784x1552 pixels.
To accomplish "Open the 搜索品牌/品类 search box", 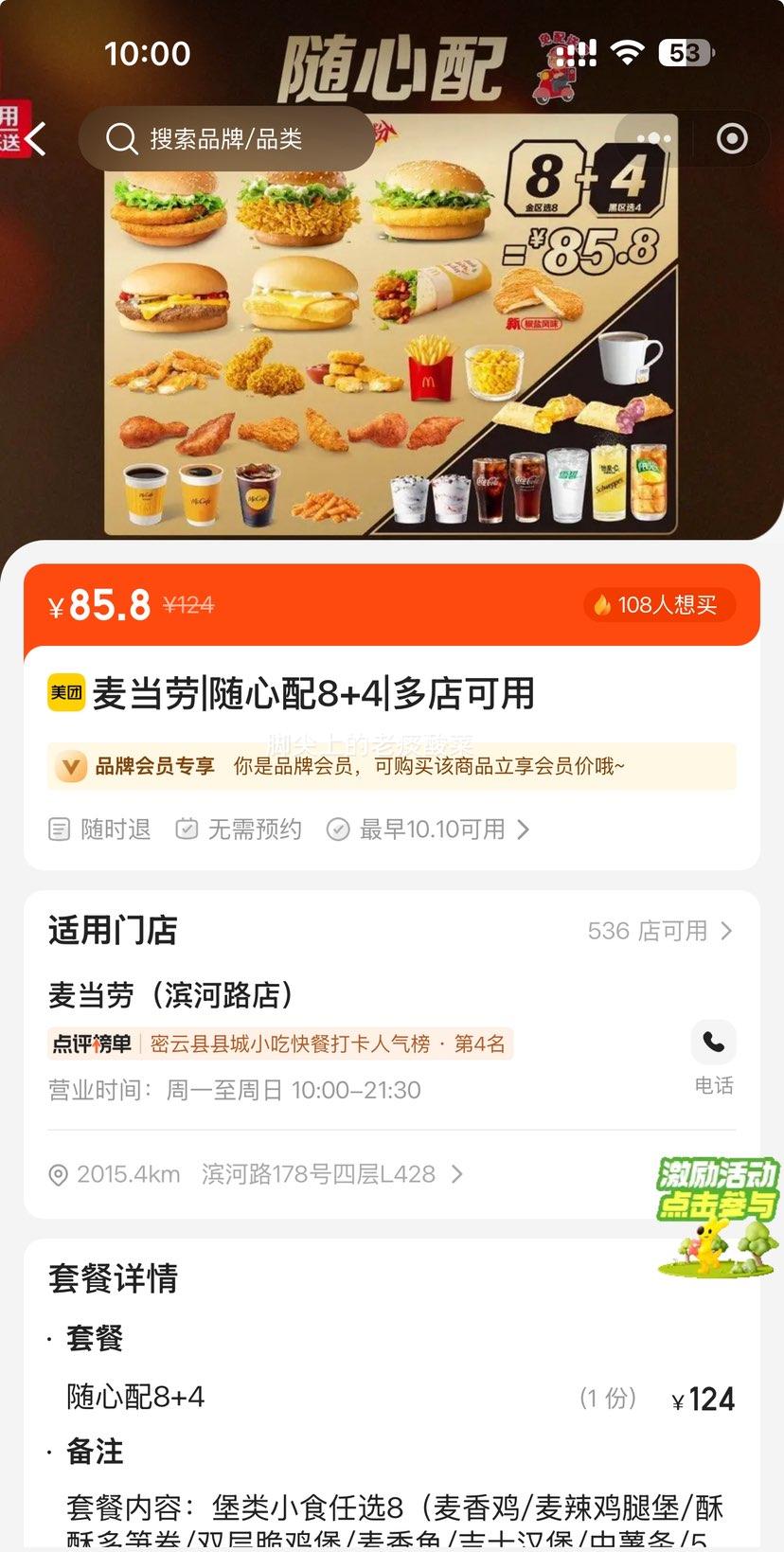I will click(225, 139).
